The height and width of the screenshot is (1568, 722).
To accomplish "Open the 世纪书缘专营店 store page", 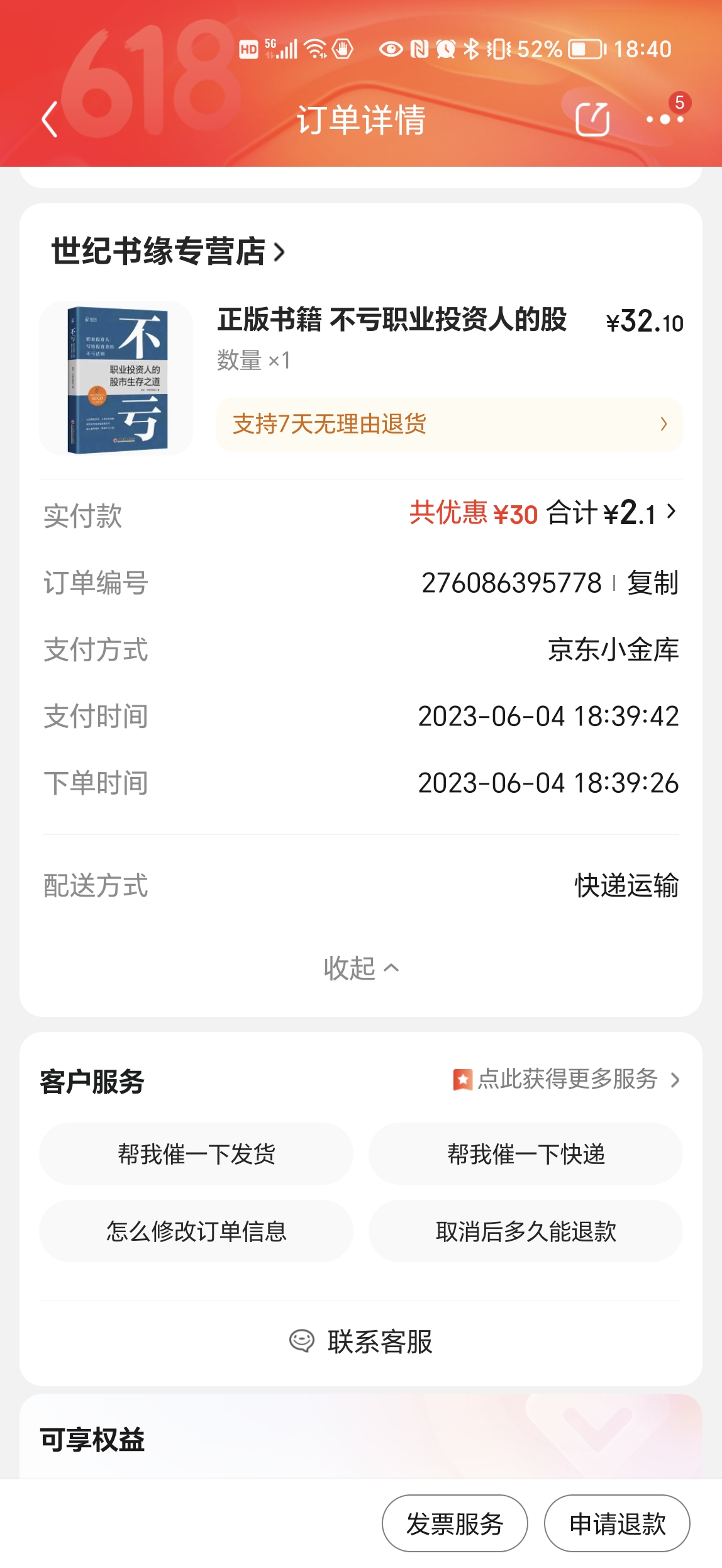I will pyautogui.click(x=168, y=252).
